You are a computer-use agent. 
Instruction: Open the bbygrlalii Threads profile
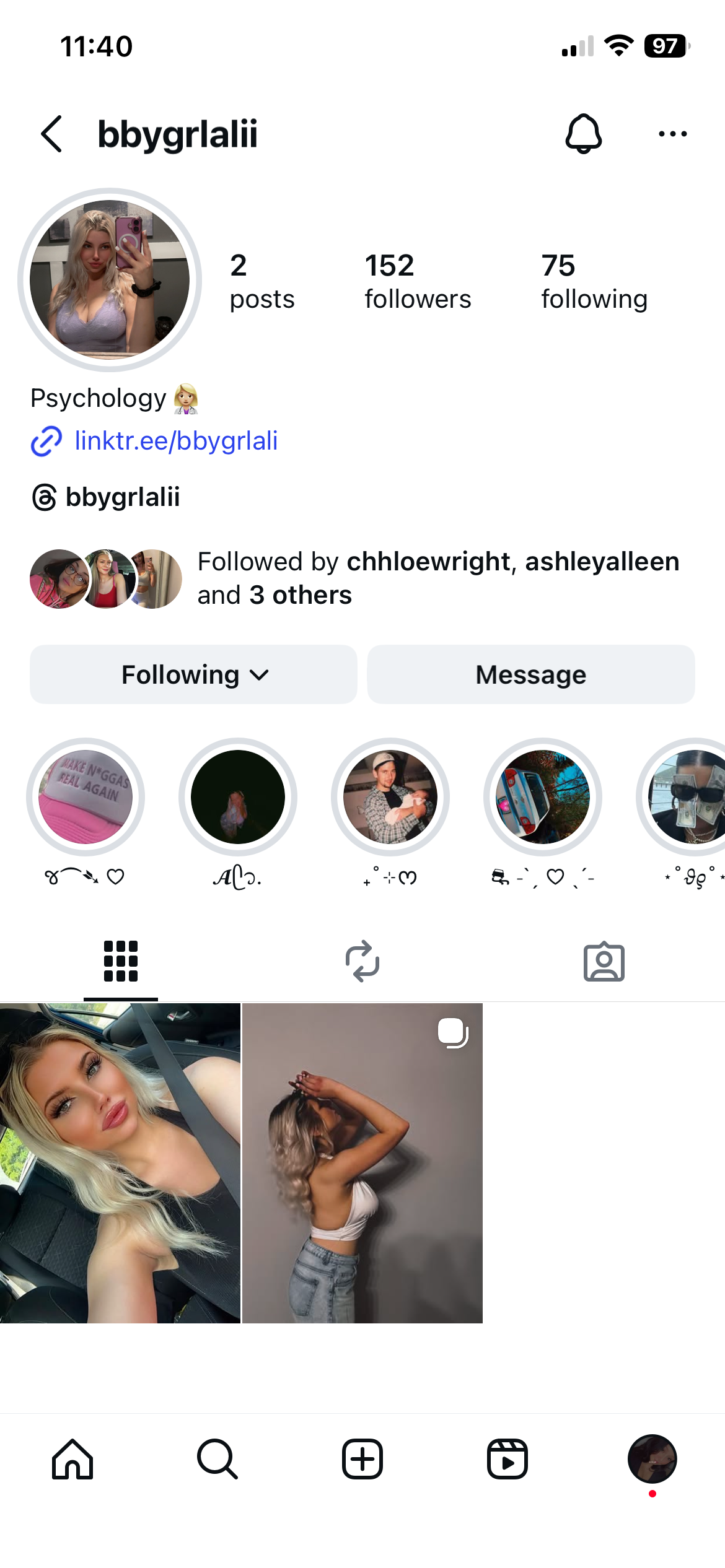tap(122, 497)
